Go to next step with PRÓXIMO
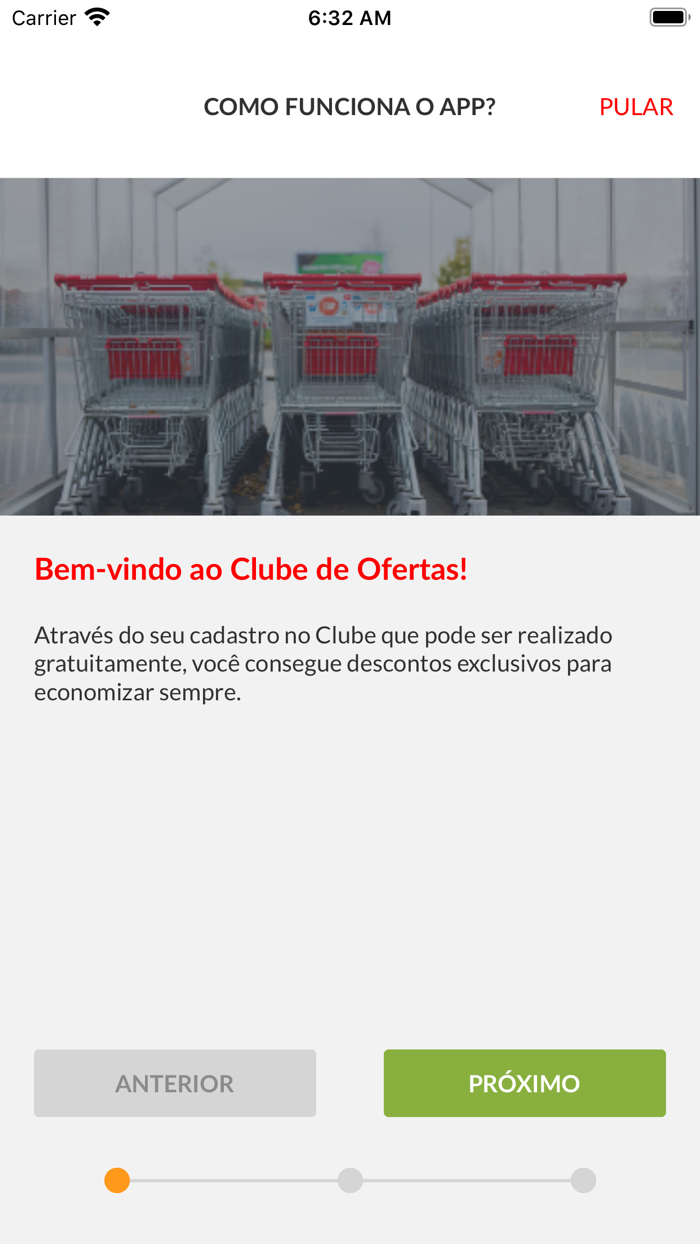The width and height of the screenshot is (700, 1244). pyautogui.click(x=525, y=1083)
